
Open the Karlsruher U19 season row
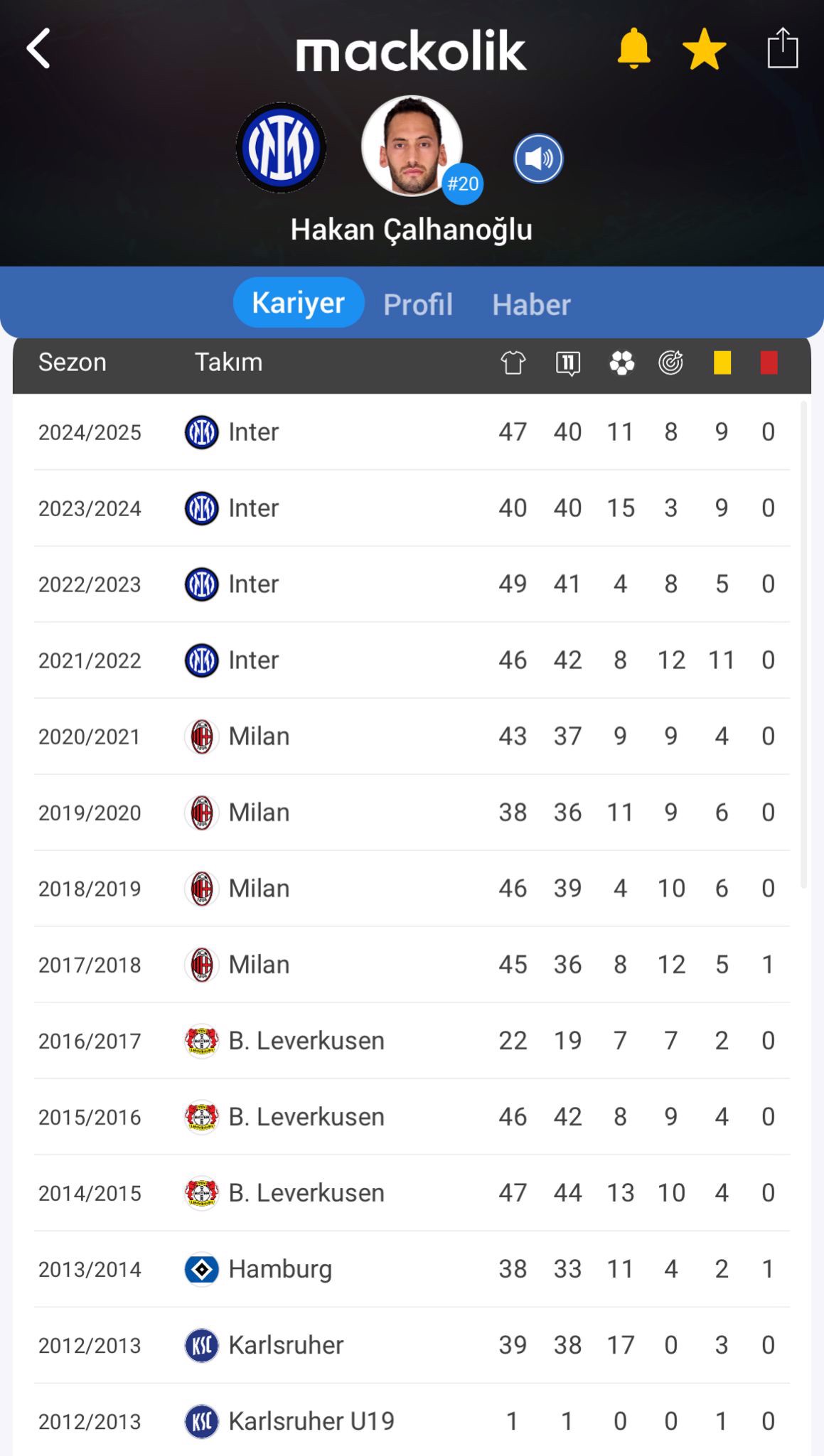412,1420
